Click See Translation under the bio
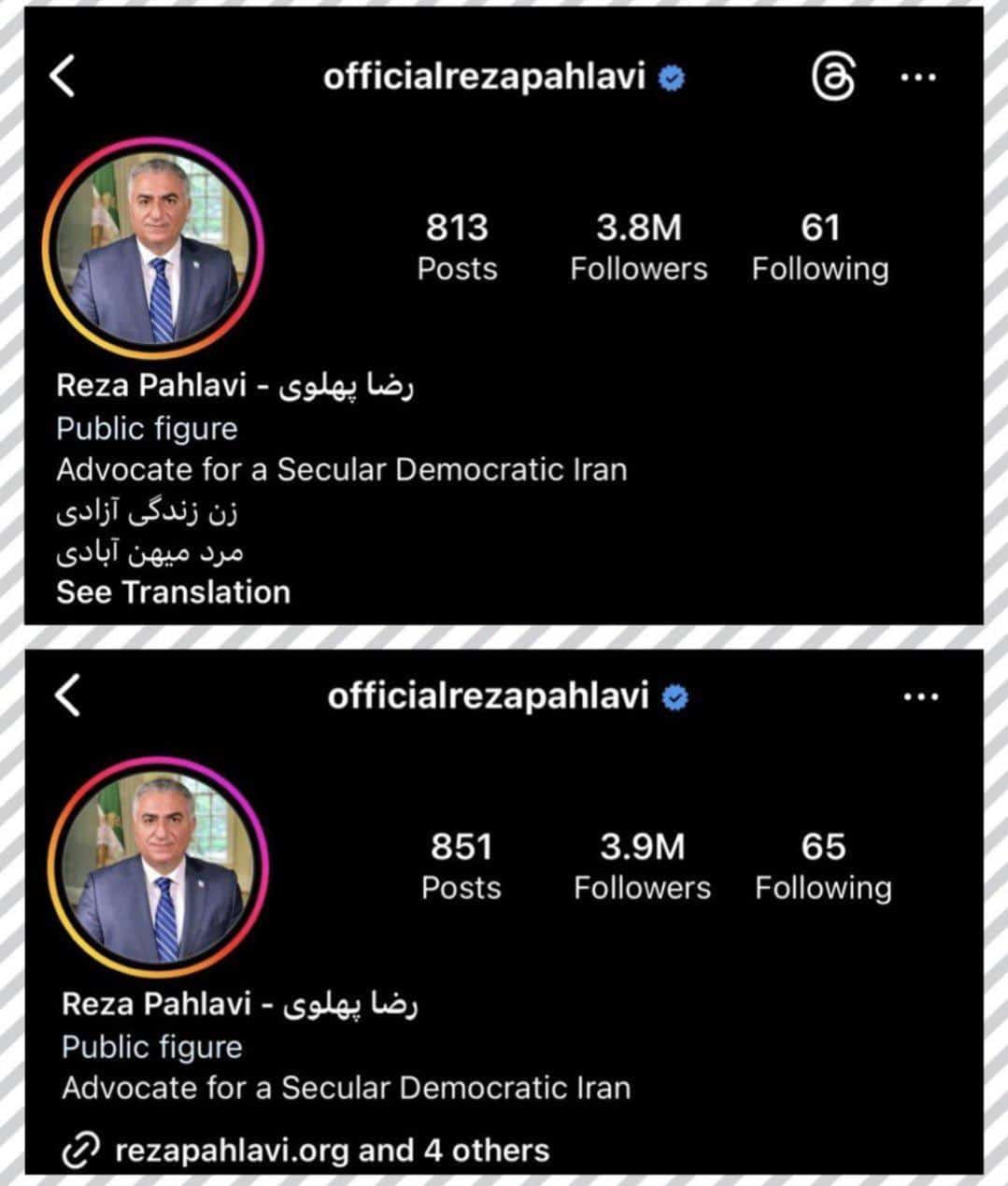The image size is (1008, 1186). click(174, 592)
